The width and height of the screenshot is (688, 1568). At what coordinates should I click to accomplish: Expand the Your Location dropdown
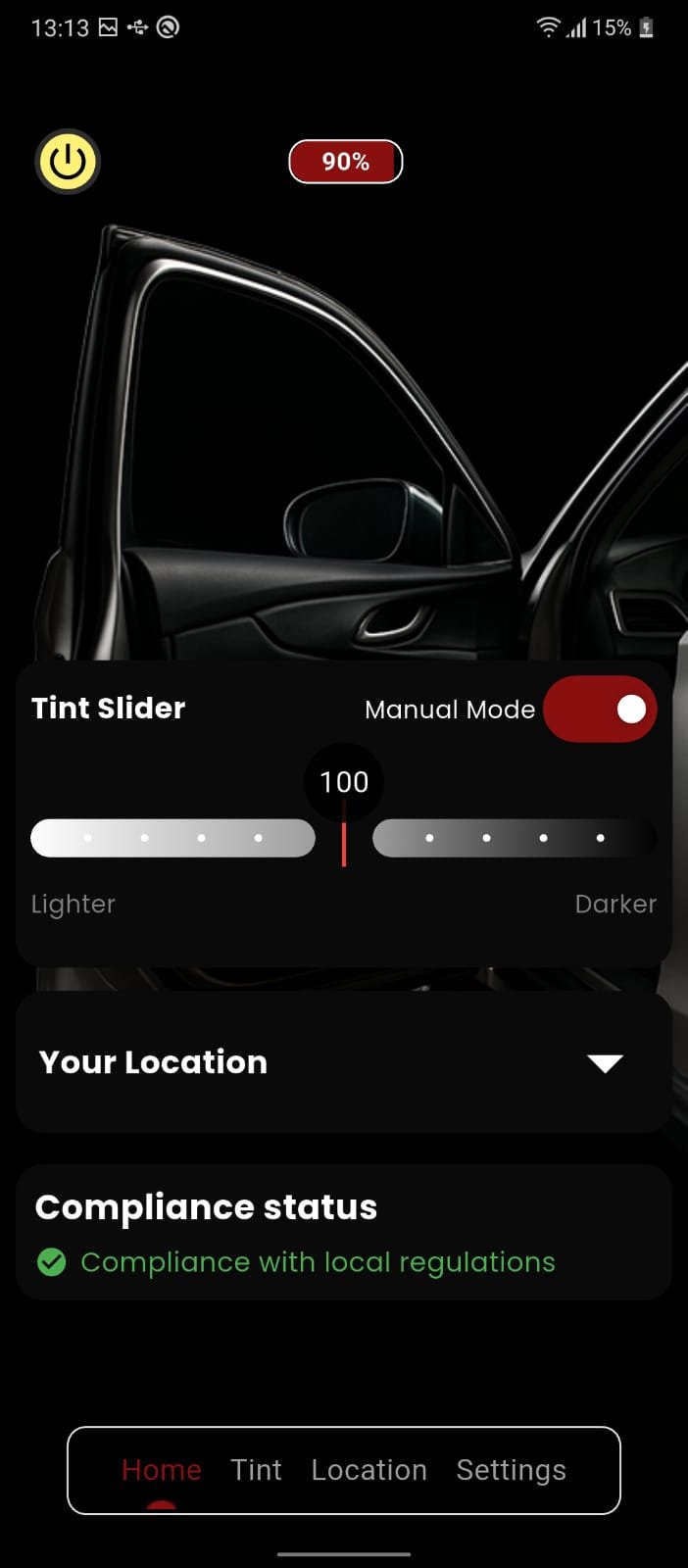604,1063
